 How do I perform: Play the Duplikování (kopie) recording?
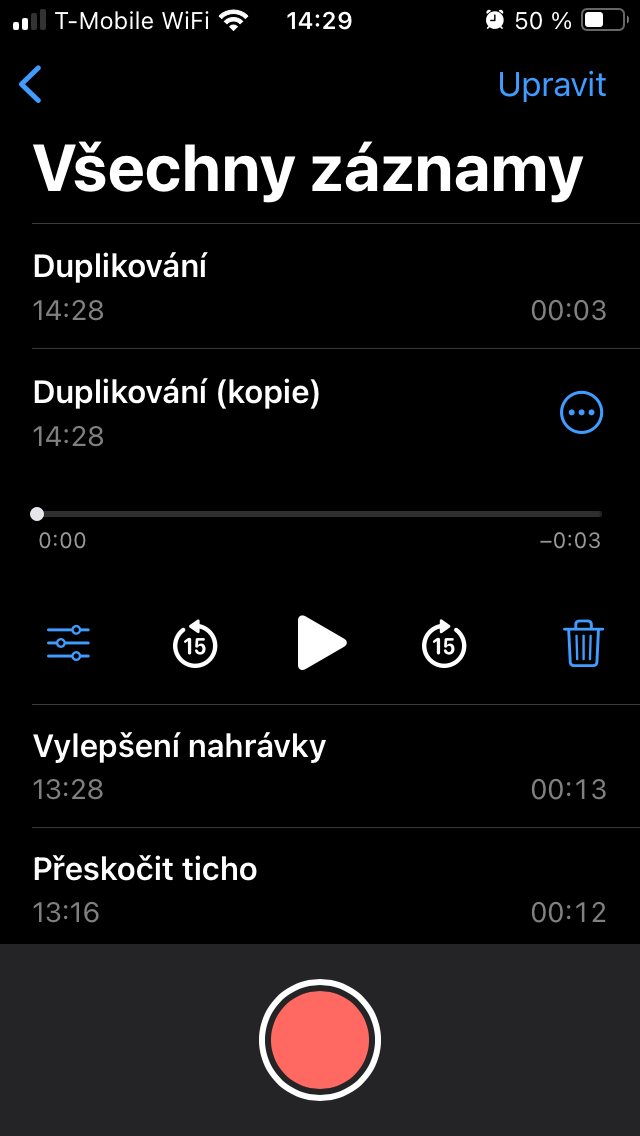[x=321, y=643]
